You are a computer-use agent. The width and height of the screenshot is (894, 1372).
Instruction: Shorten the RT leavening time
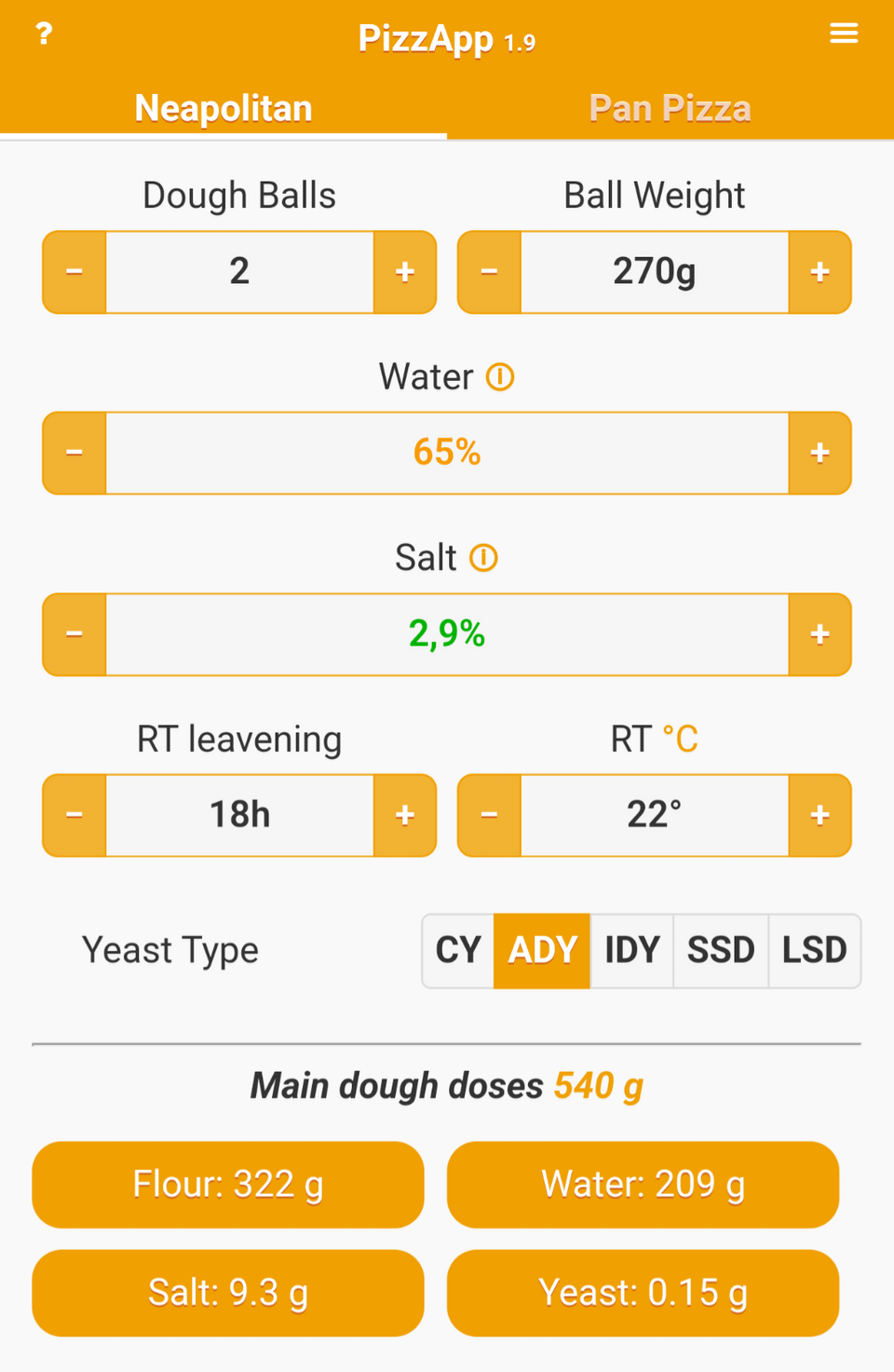tap(74, 815)
